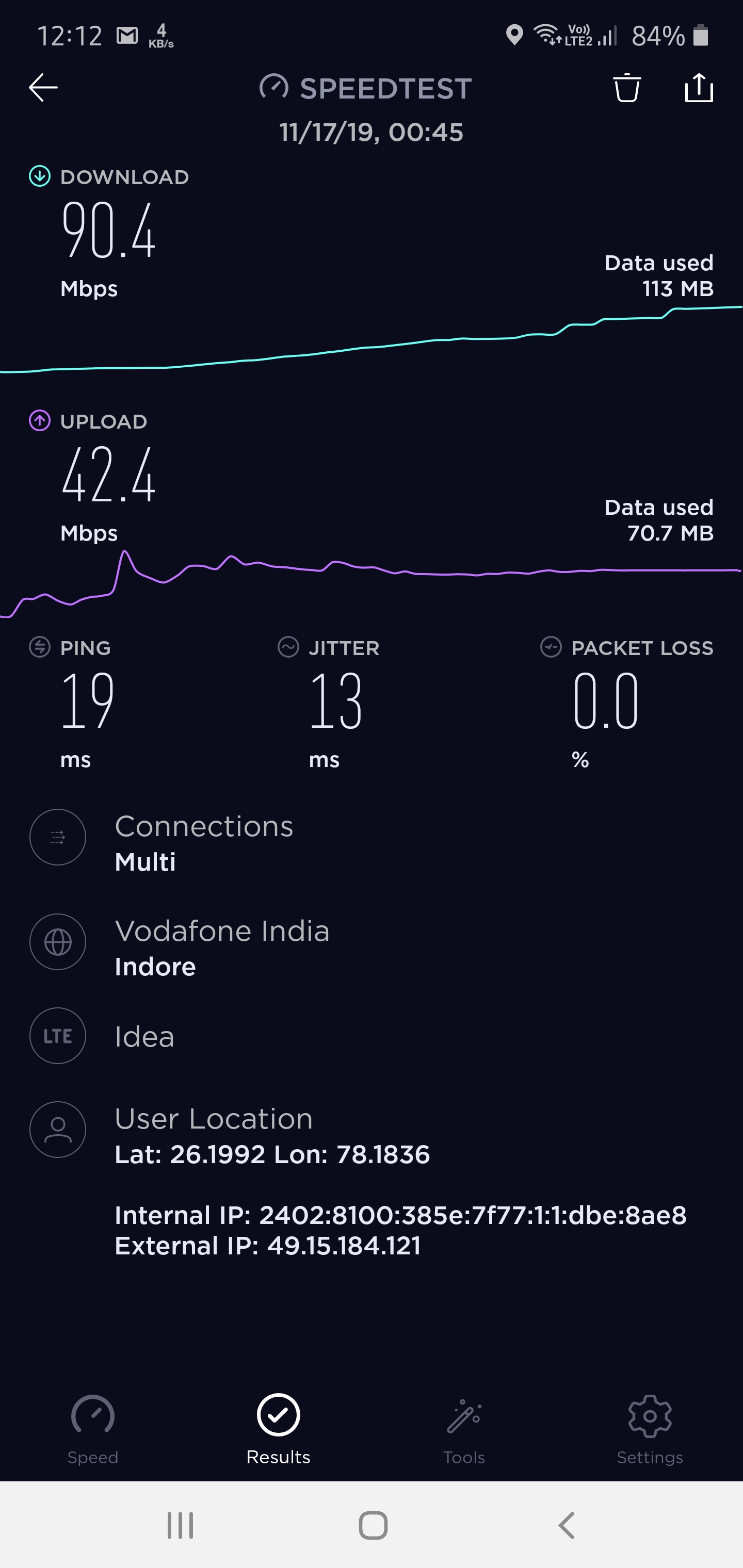Image resolution: width=743 pixels, height=1568 pixels.
Task: Tap the system home button
Action: (x=373, y=1525)
